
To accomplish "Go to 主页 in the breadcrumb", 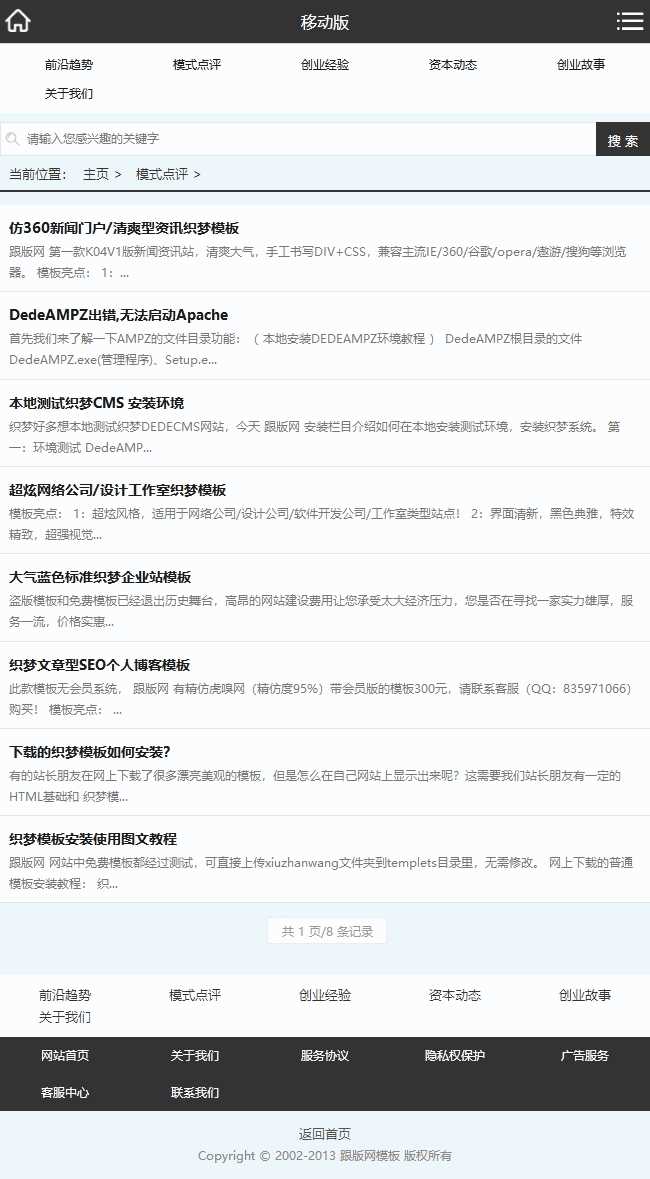I will point(96,174).
